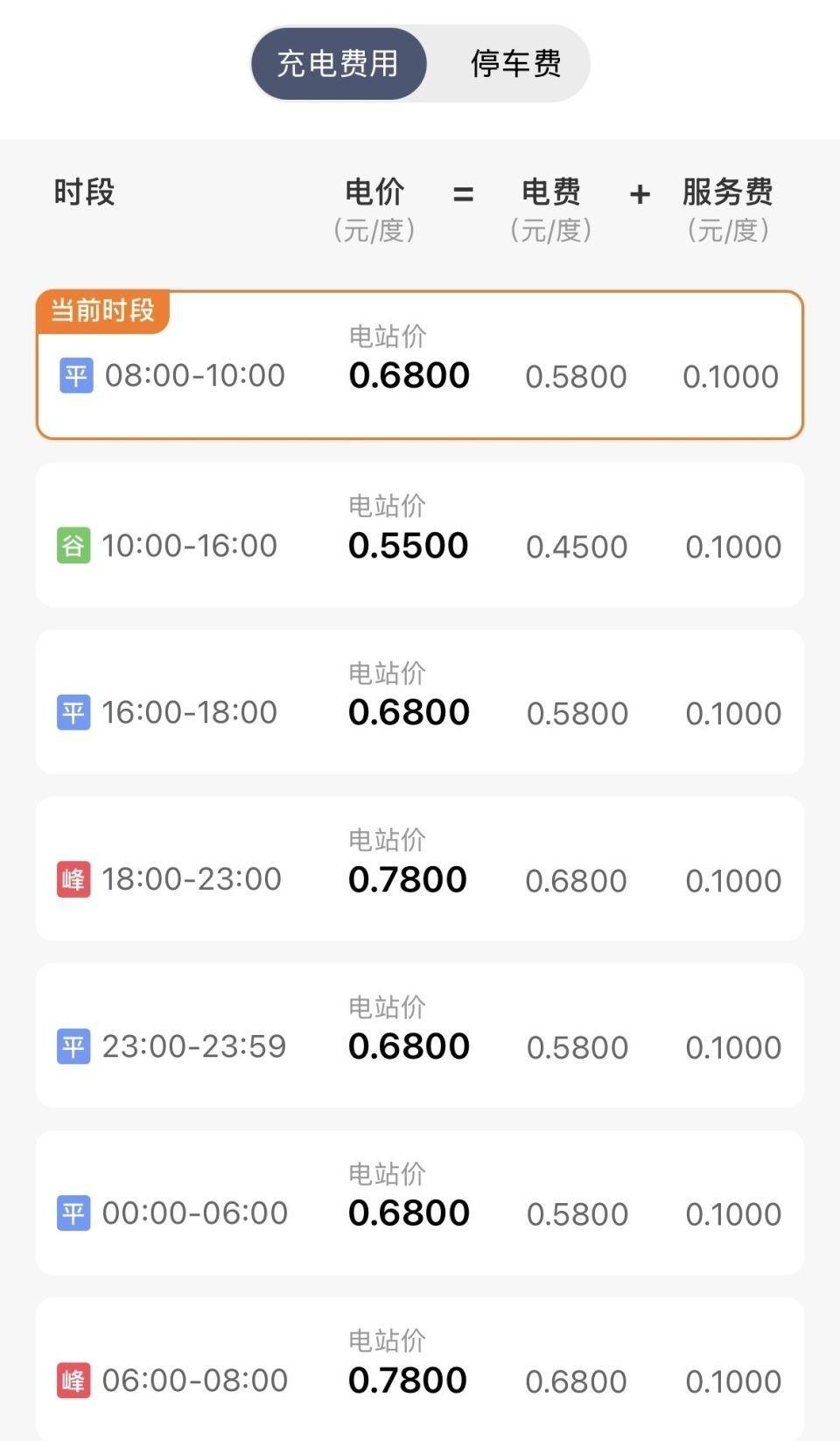Select the 充电费用 tab

coord(338,64)
